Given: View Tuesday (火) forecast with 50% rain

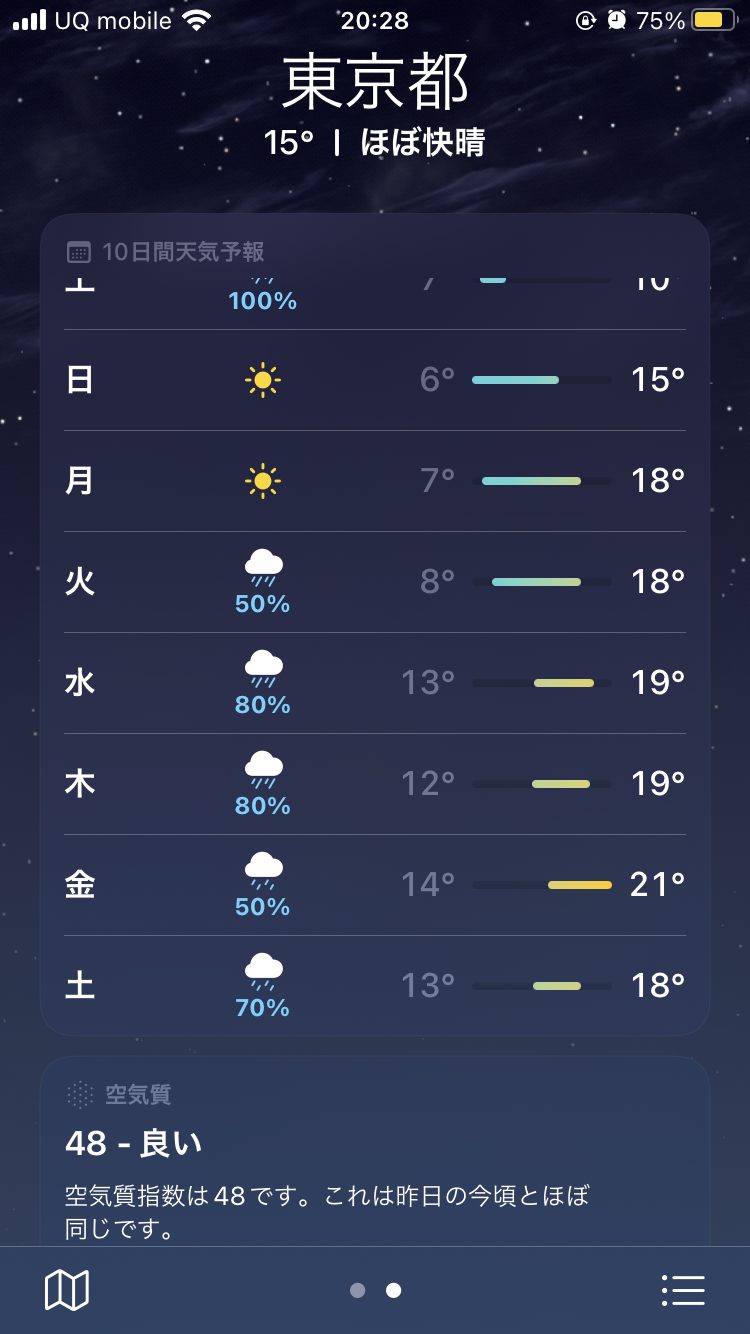Looking at the screenshot, I should 375,582.
